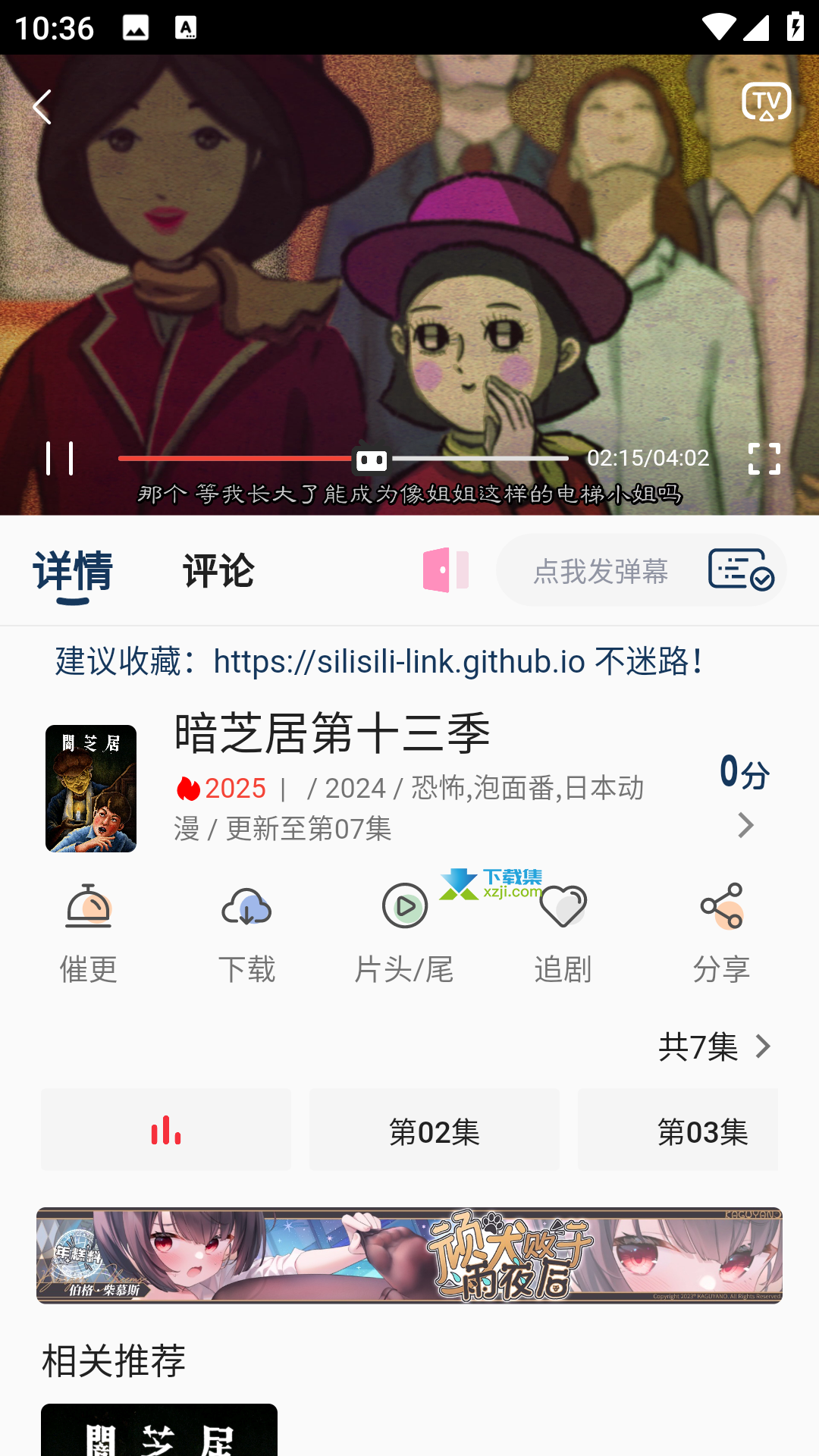Image resolution: width=819 pixels, height=1456 pixels.
Task: Pause the playing video
Action: coord(59,458)
